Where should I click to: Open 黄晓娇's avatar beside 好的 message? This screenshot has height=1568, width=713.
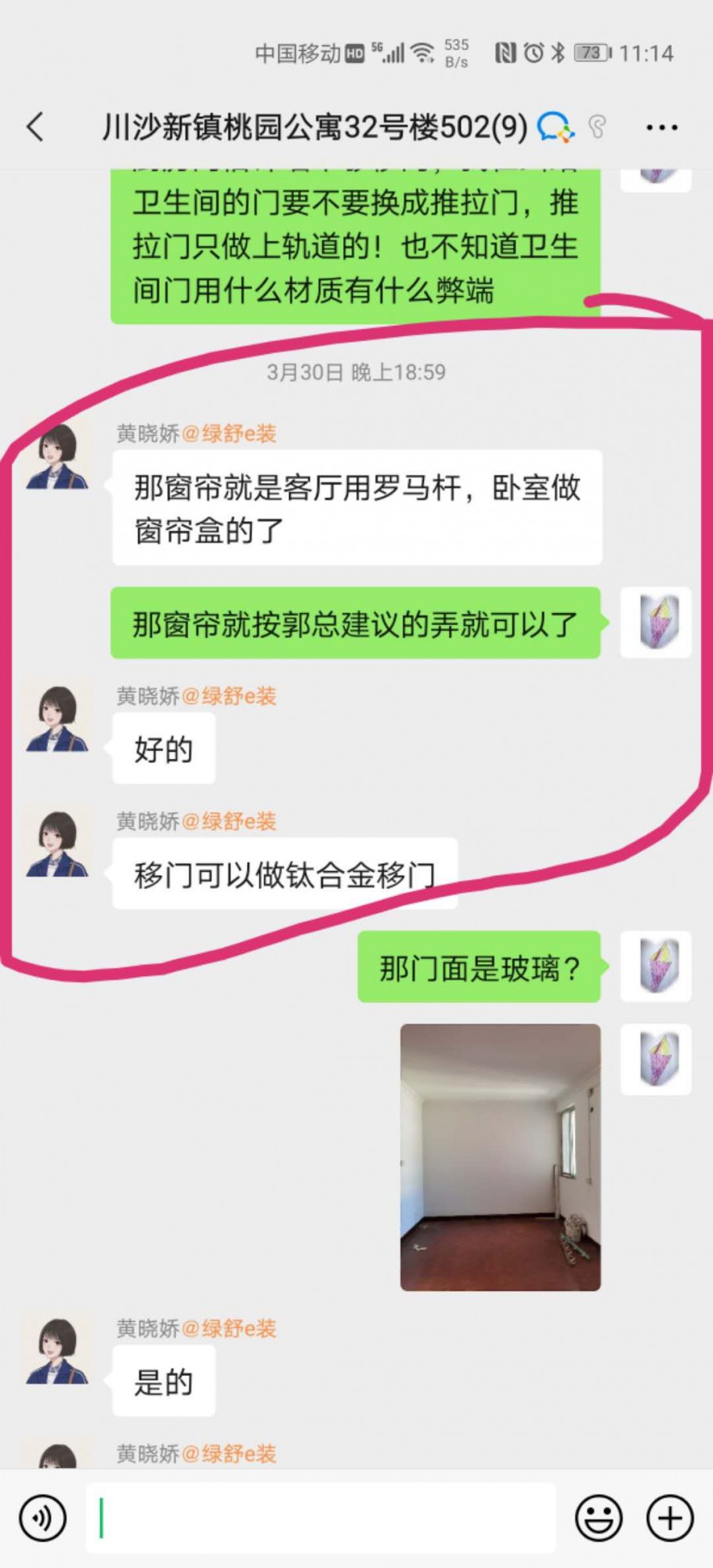pos(57,718)
